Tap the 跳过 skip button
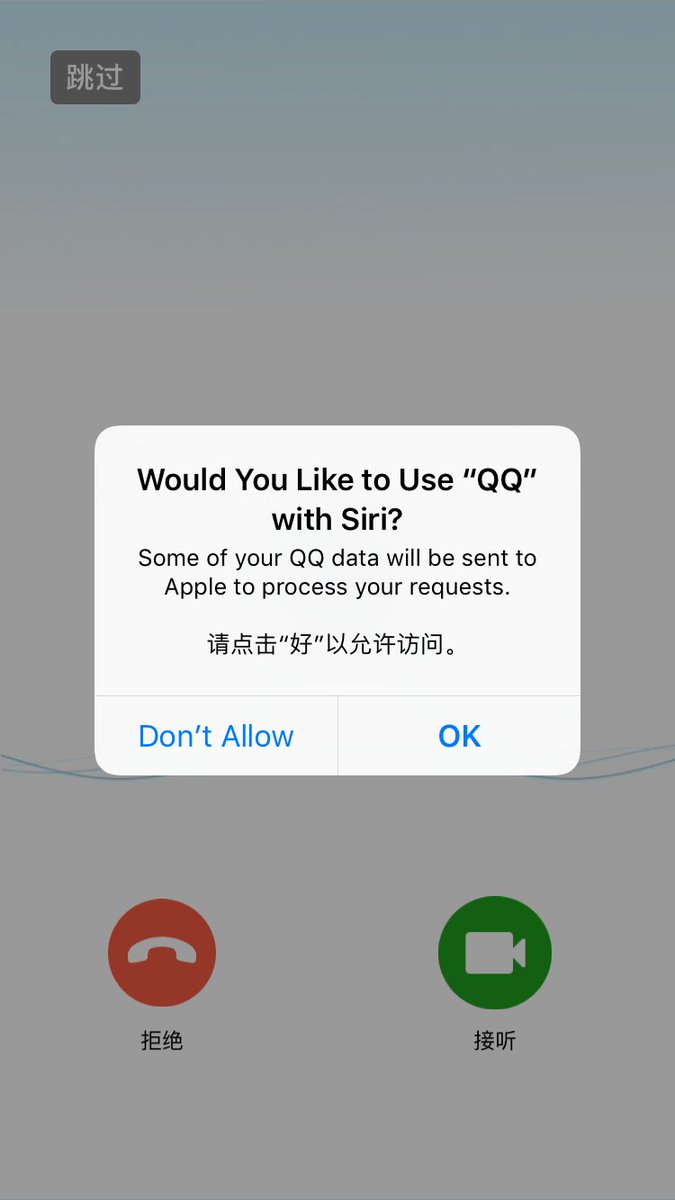 pos(95,77)
